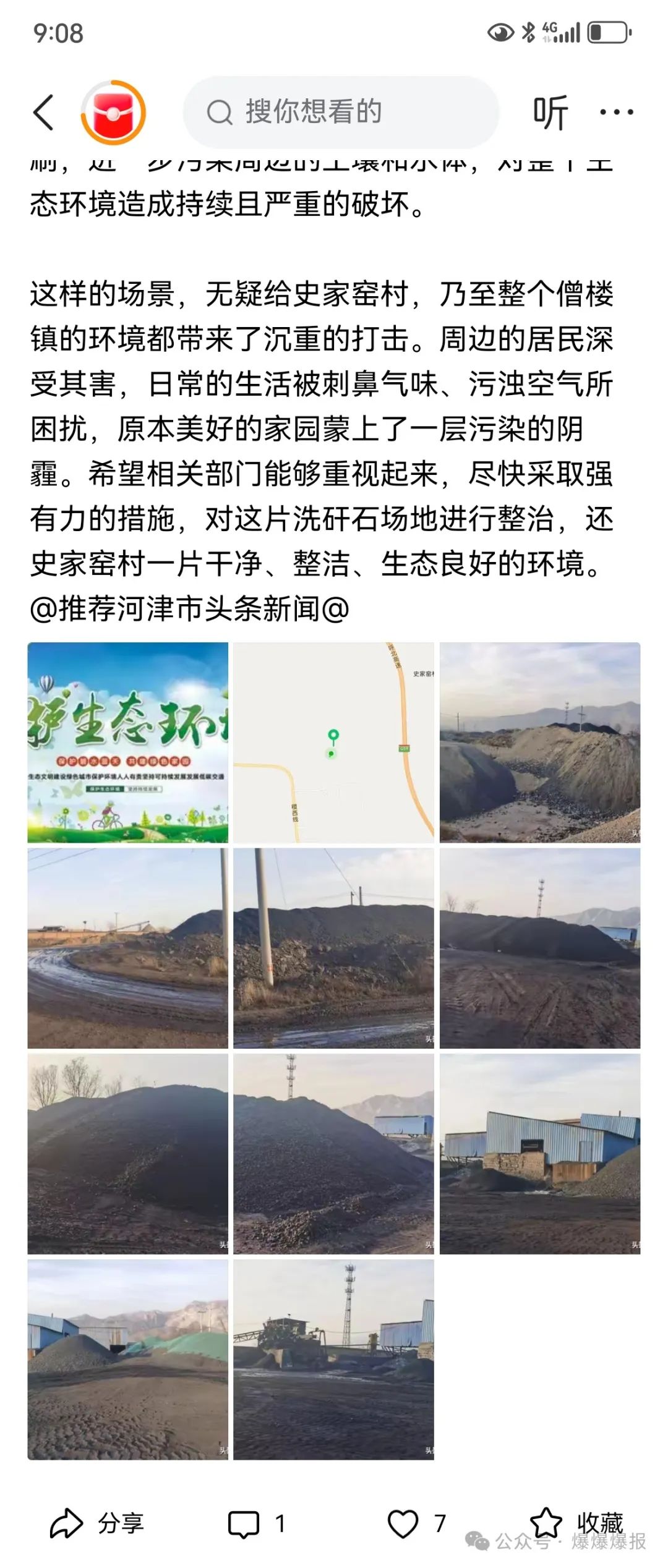Viewport: 668px width, 1568px height.
Task: Open the map location image
Action: pyautogui.click(x=333, y=743)
